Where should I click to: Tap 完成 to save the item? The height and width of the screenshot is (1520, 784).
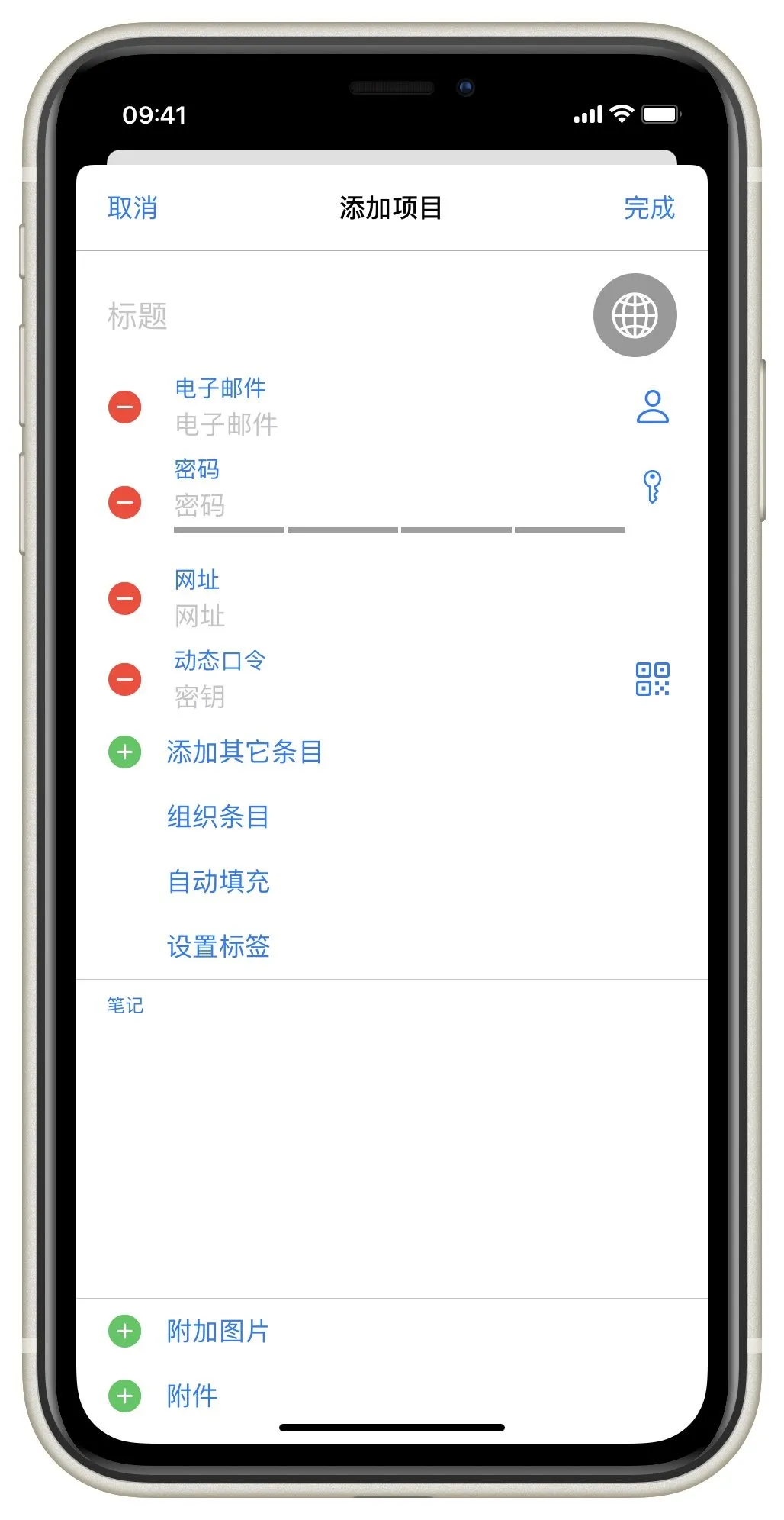point(649,208)
